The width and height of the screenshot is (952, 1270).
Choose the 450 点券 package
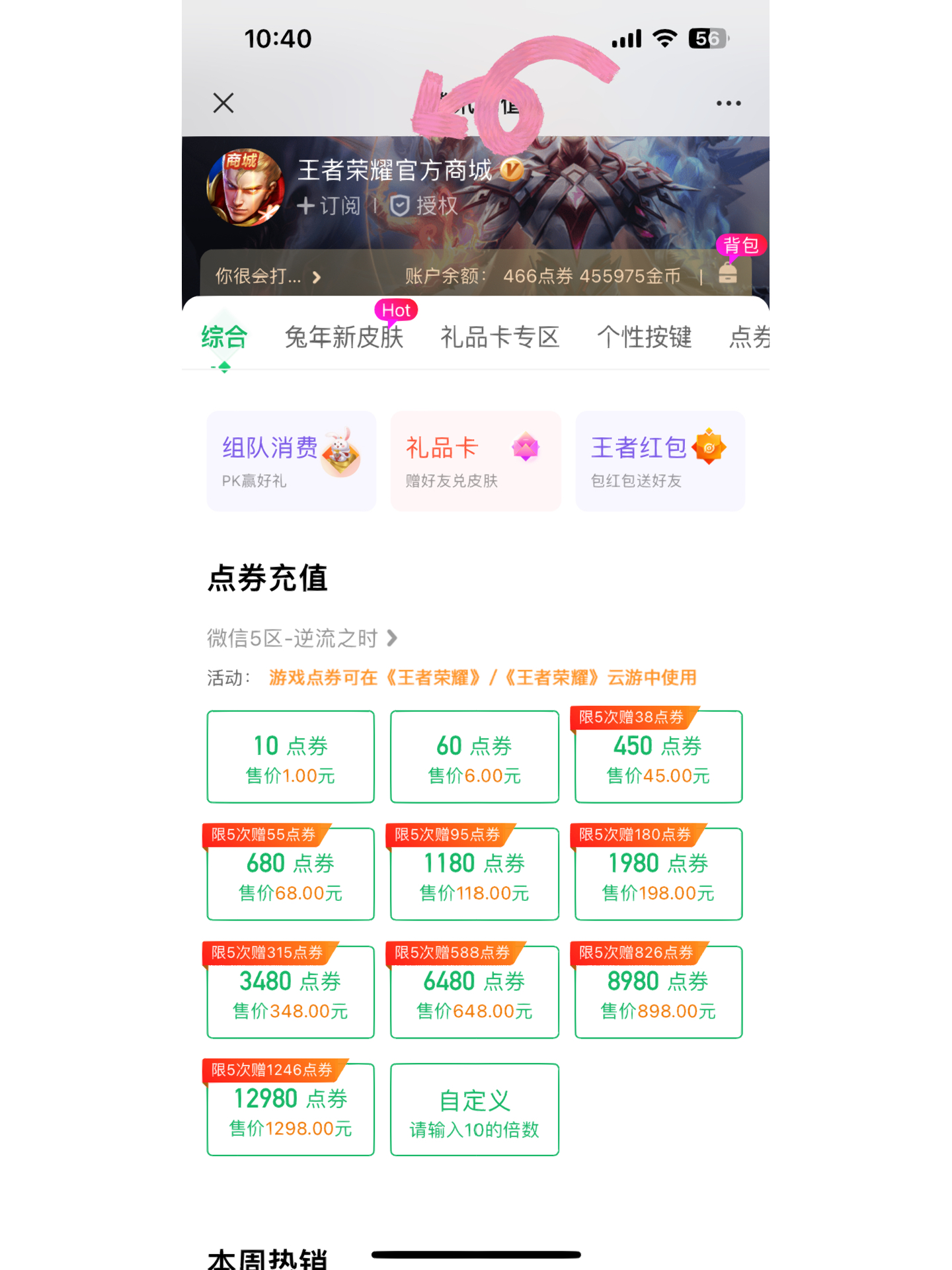tap(658, 757)
